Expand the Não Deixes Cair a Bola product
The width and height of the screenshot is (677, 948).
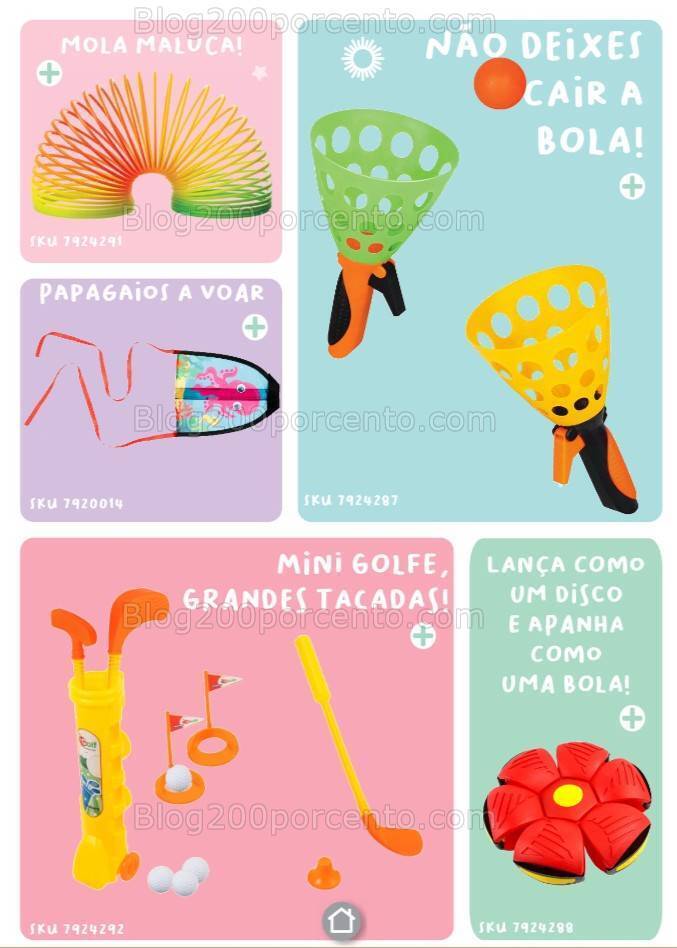[632, 186]
